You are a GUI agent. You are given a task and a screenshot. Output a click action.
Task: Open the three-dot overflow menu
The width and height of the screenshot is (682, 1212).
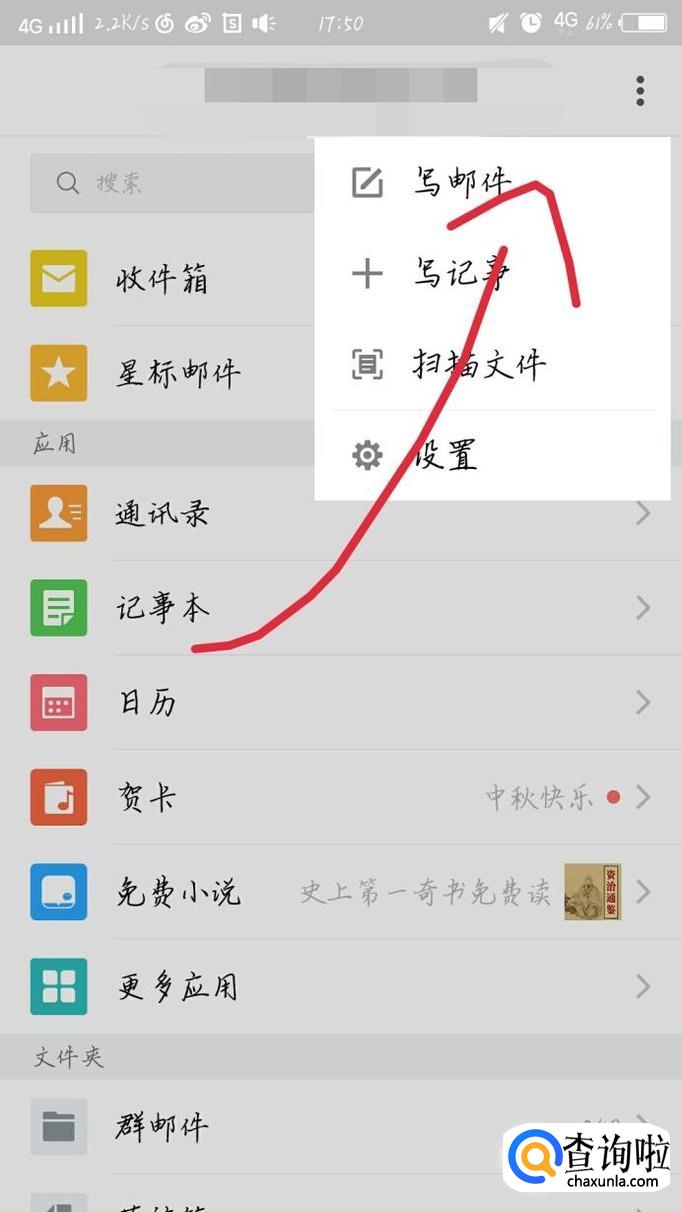(x=640, y=91)
